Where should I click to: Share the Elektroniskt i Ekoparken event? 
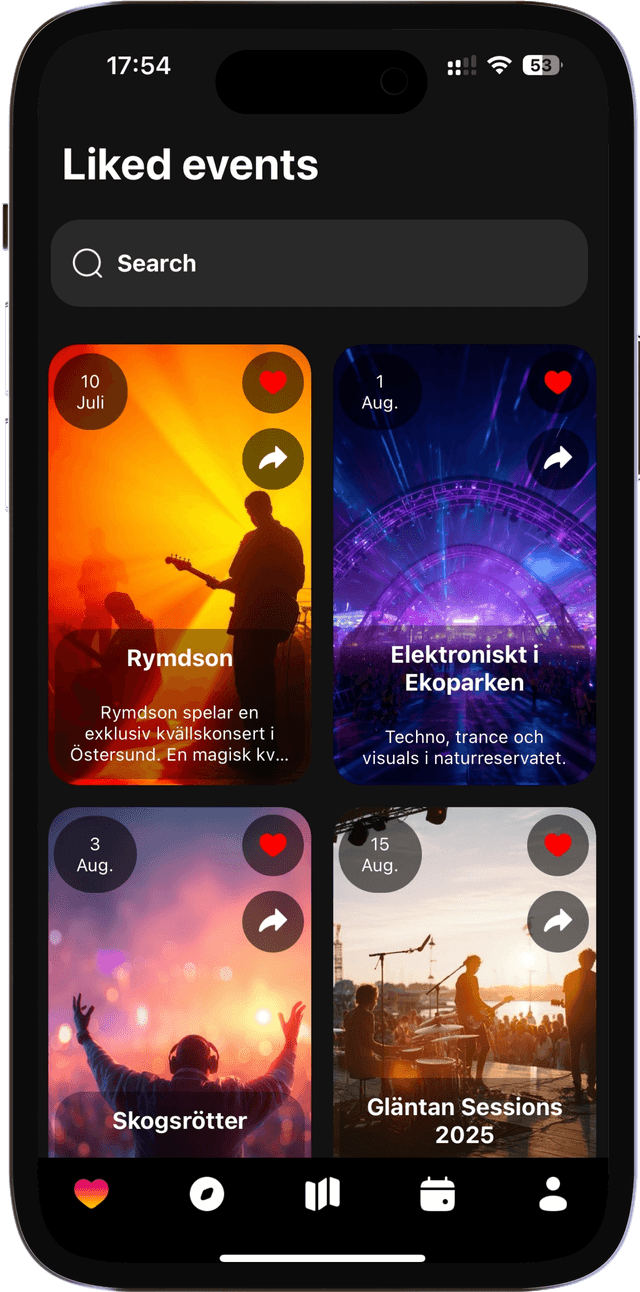[x=558, y=459]
